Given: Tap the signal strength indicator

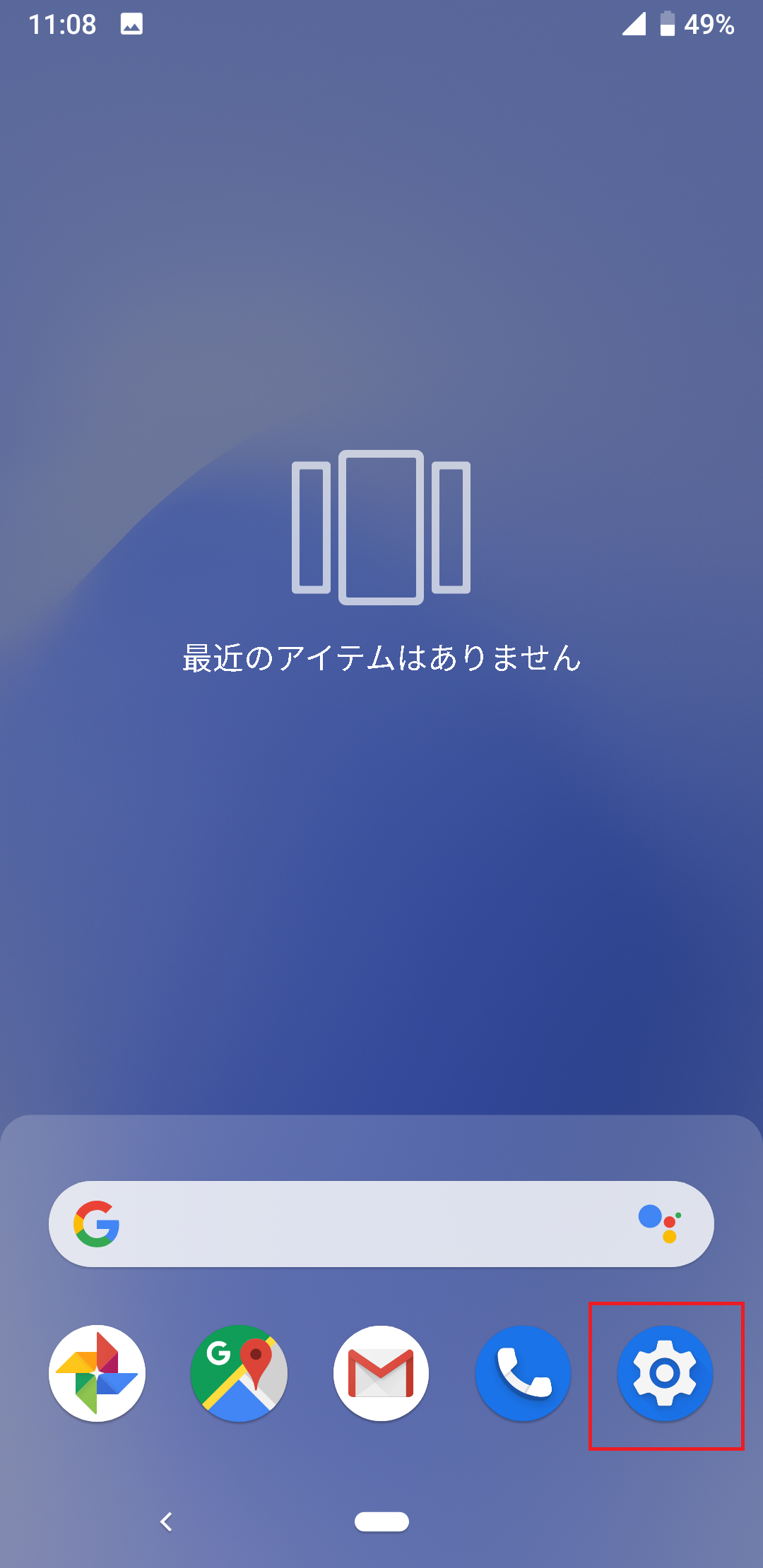Looking at the screenshot, I should pos(635,24).
